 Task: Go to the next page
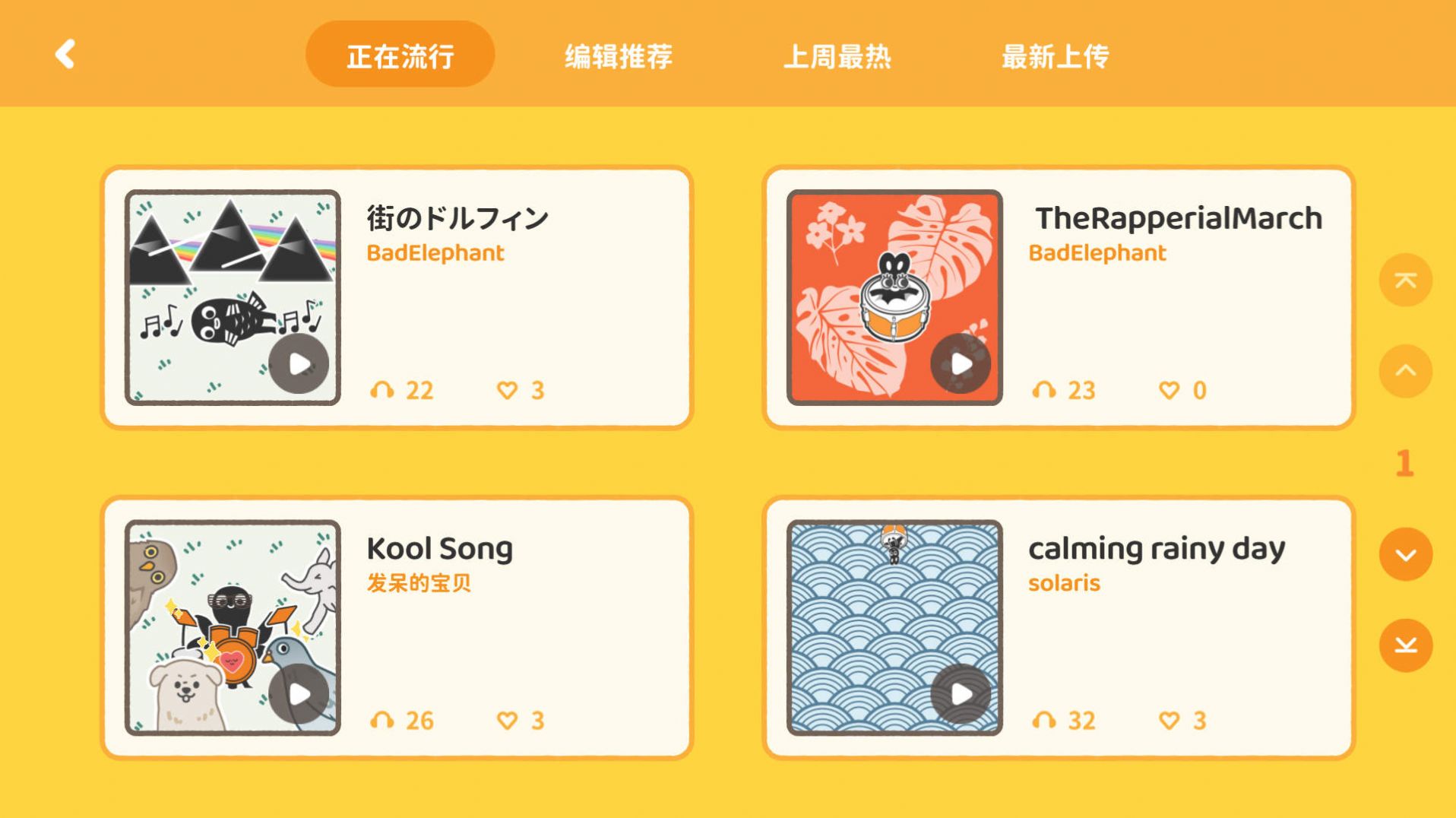pos(1405,554)
